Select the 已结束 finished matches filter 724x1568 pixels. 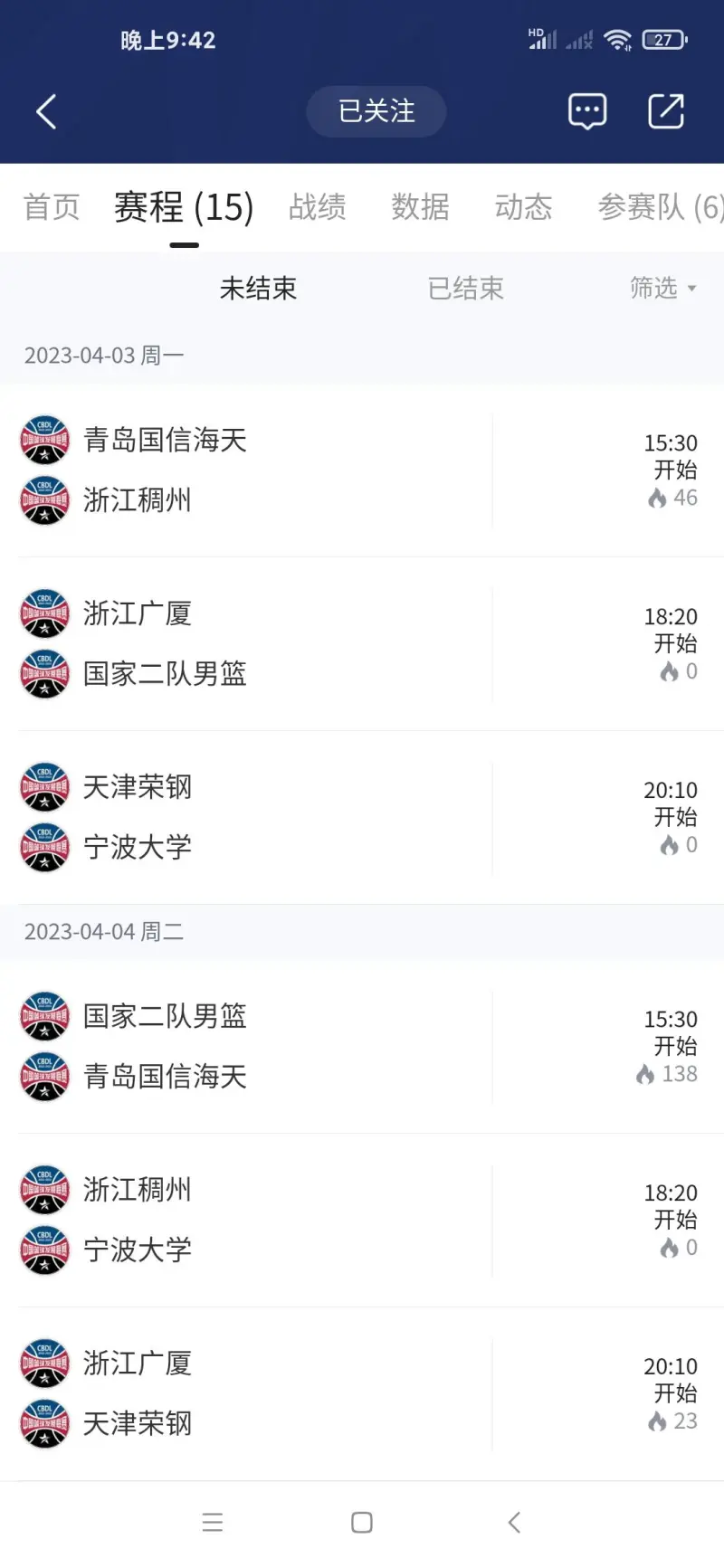[466, 289]
